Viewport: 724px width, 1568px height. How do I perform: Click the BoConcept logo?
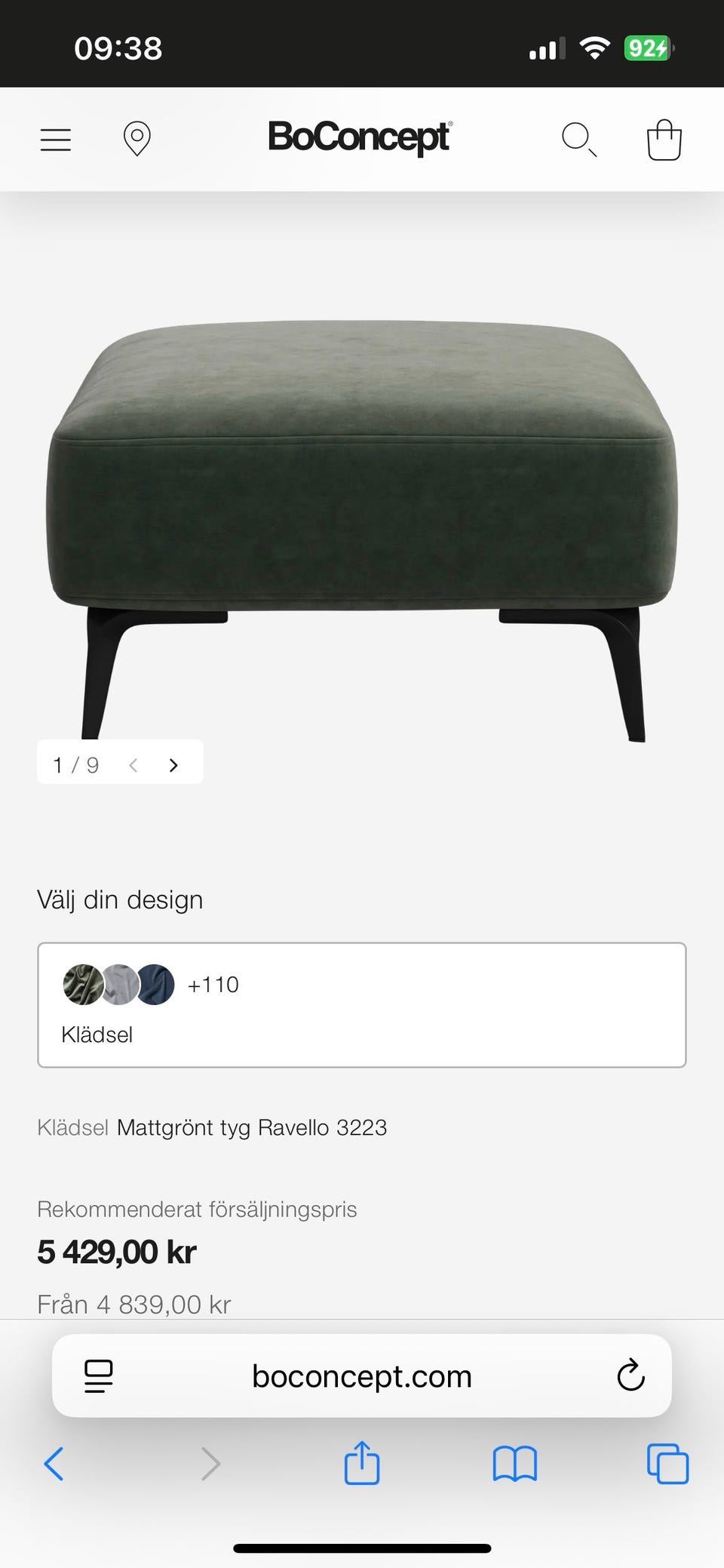362,139
